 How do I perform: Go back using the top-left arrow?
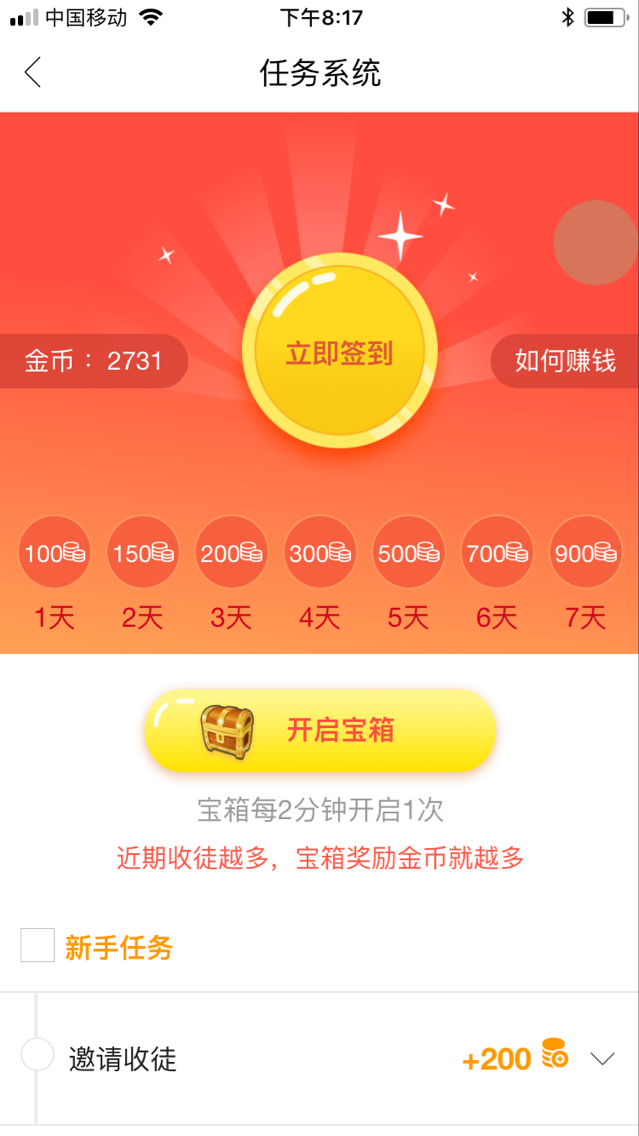tap(33, 72)
